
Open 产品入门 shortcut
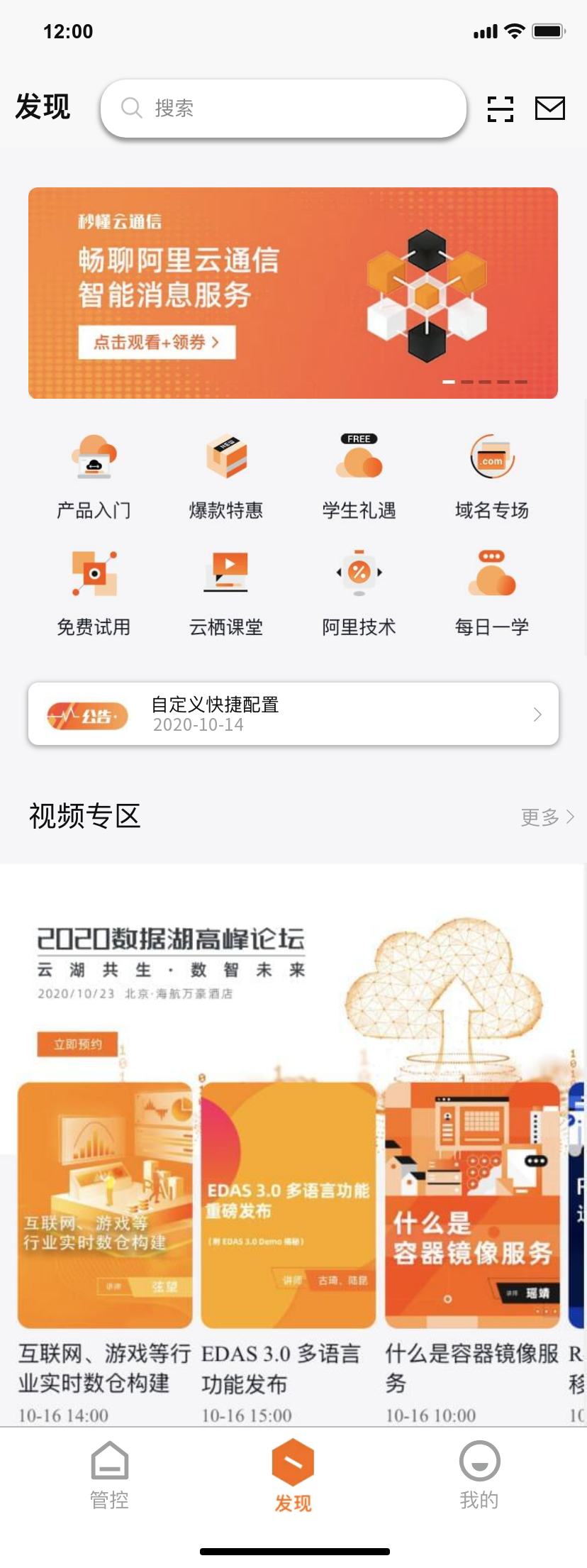(94, 475)
